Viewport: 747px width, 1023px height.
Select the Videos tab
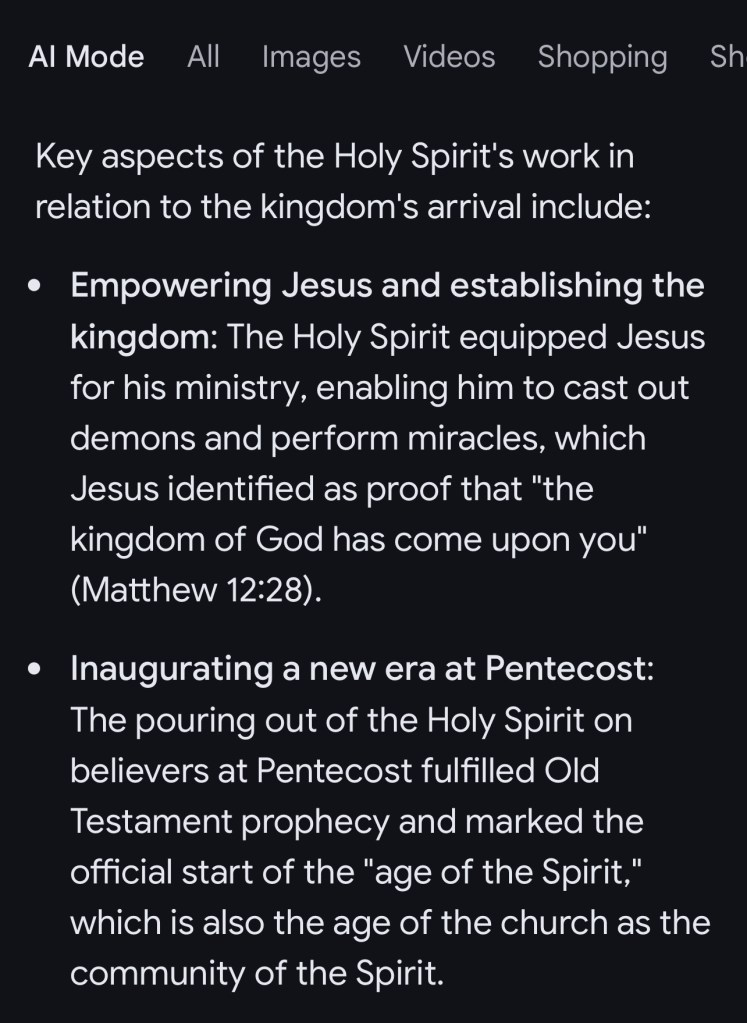449,58
